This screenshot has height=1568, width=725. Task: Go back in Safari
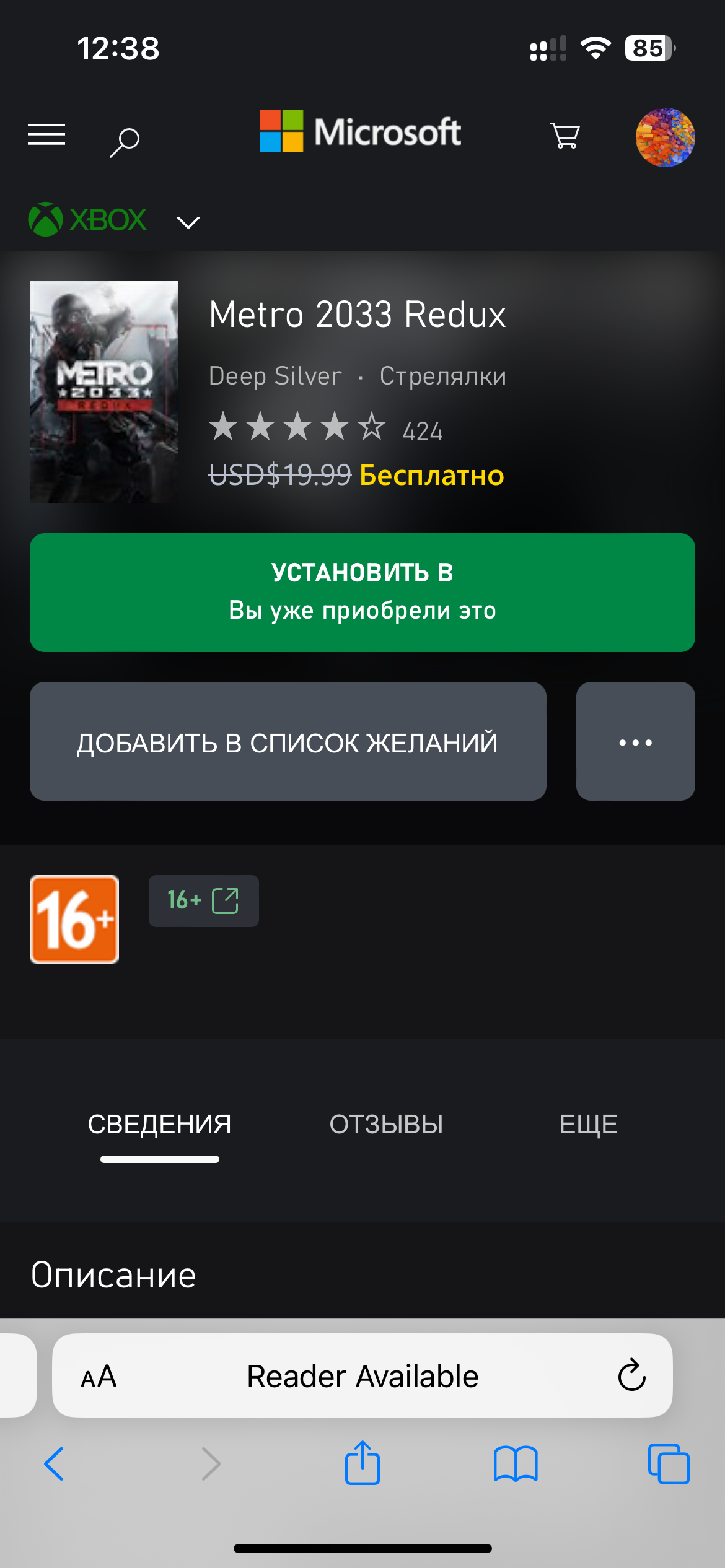click(x=54, y=1464)
